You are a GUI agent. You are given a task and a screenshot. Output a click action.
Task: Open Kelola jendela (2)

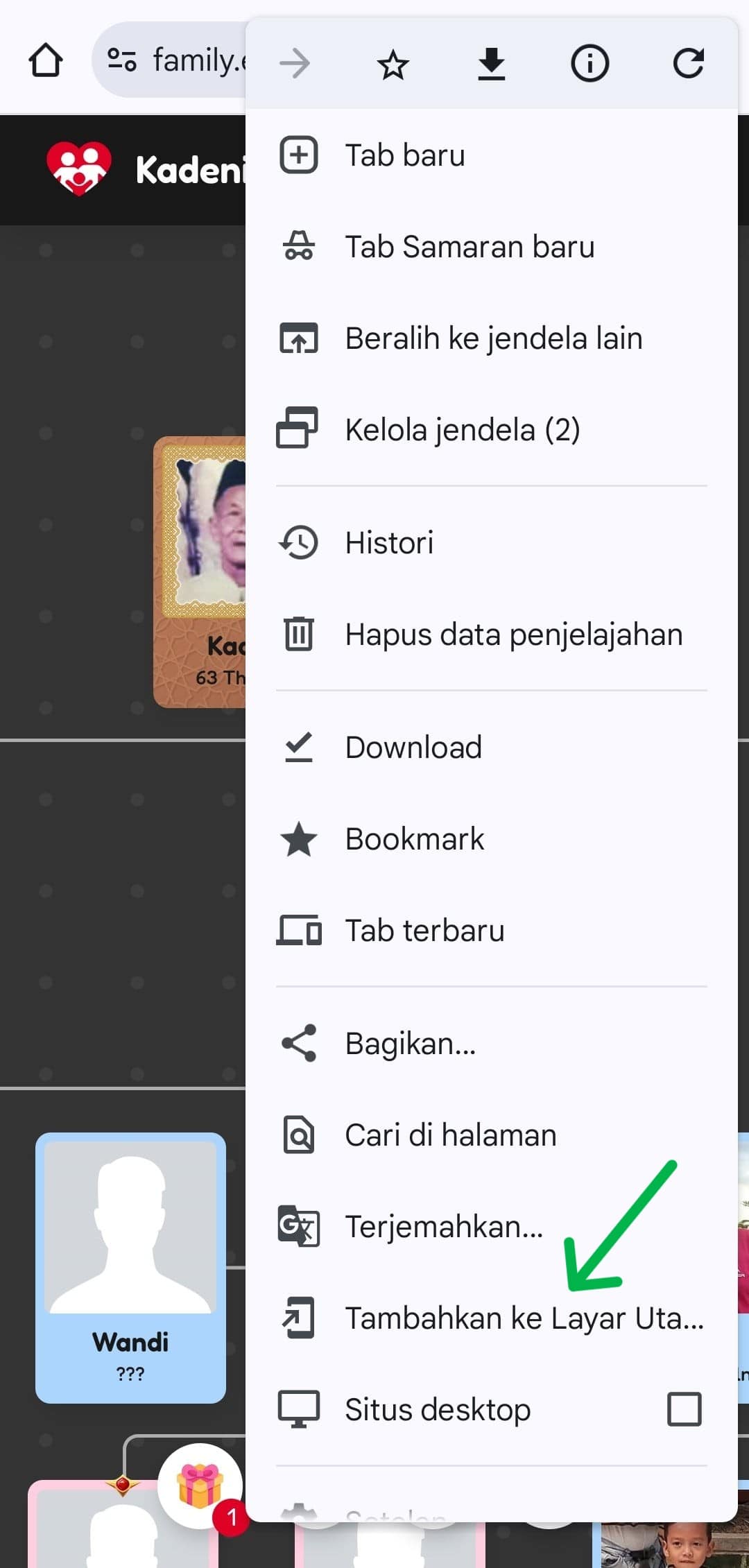click(x=462, y=430)
